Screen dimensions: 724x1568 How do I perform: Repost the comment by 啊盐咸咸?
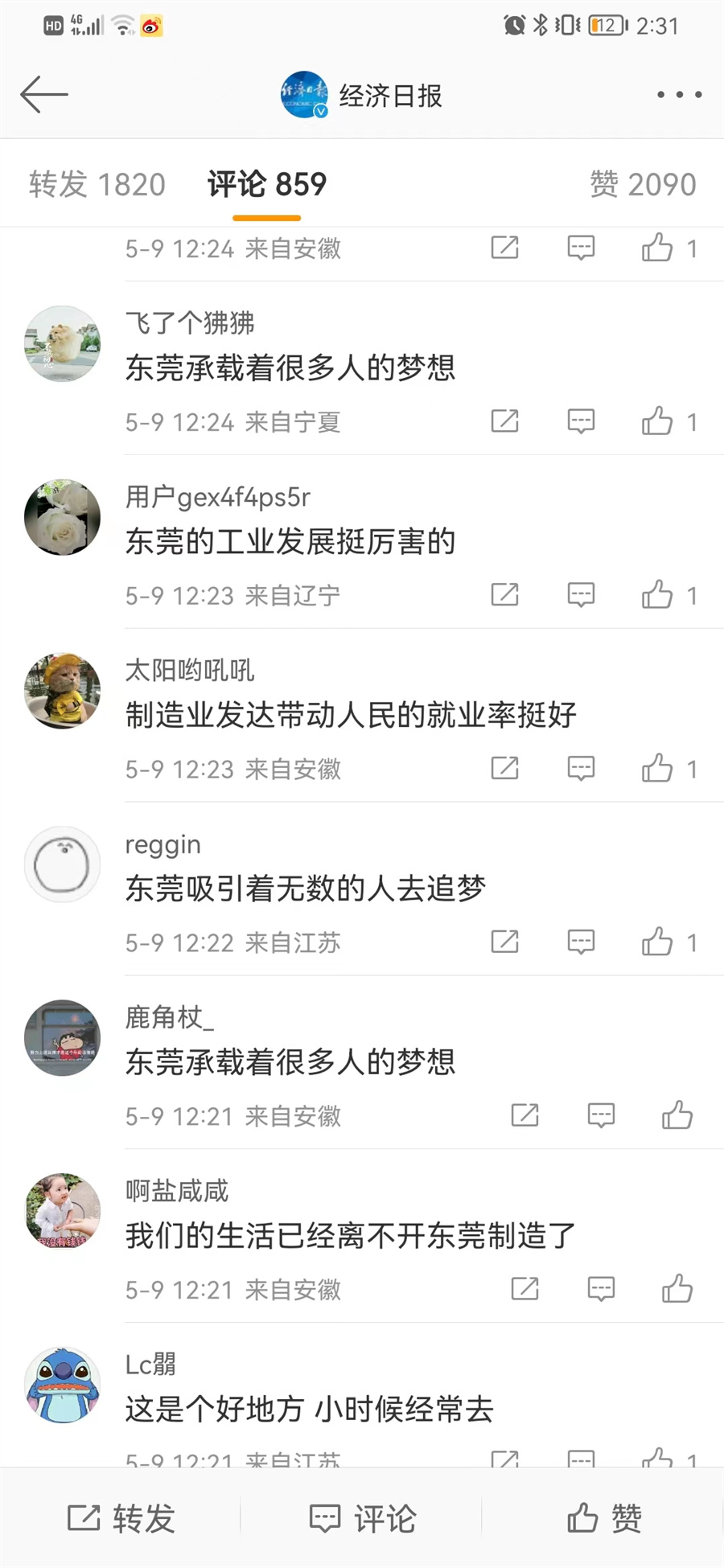[x=524, y=1289]
